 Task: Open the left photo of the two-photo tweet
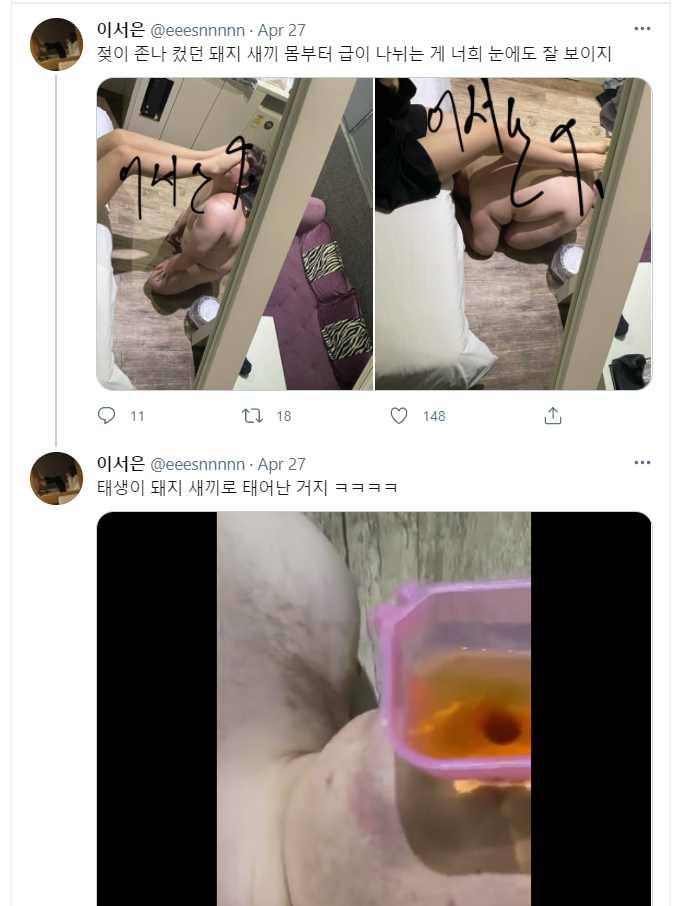[x=234, y=234]
